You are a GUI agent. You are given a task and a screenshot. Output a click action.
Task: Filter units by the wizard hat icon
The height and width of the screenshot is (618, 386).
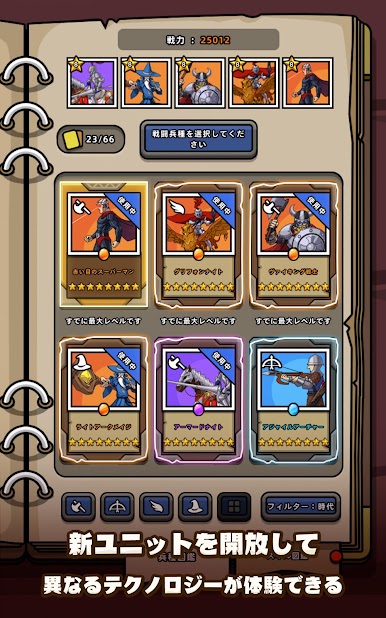(195, 507)
